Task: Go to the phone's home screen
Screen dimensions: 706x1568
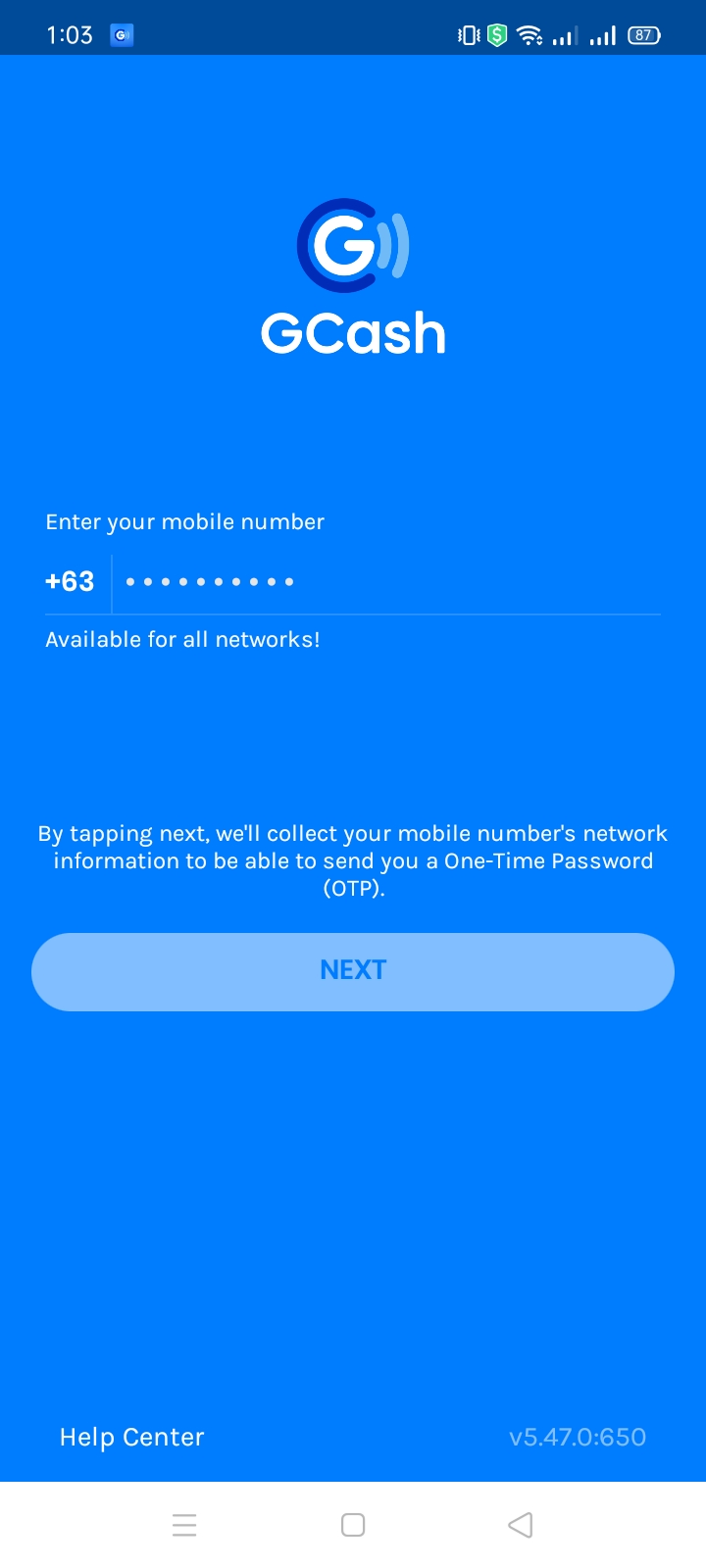Action: (x=353, y=1525)
